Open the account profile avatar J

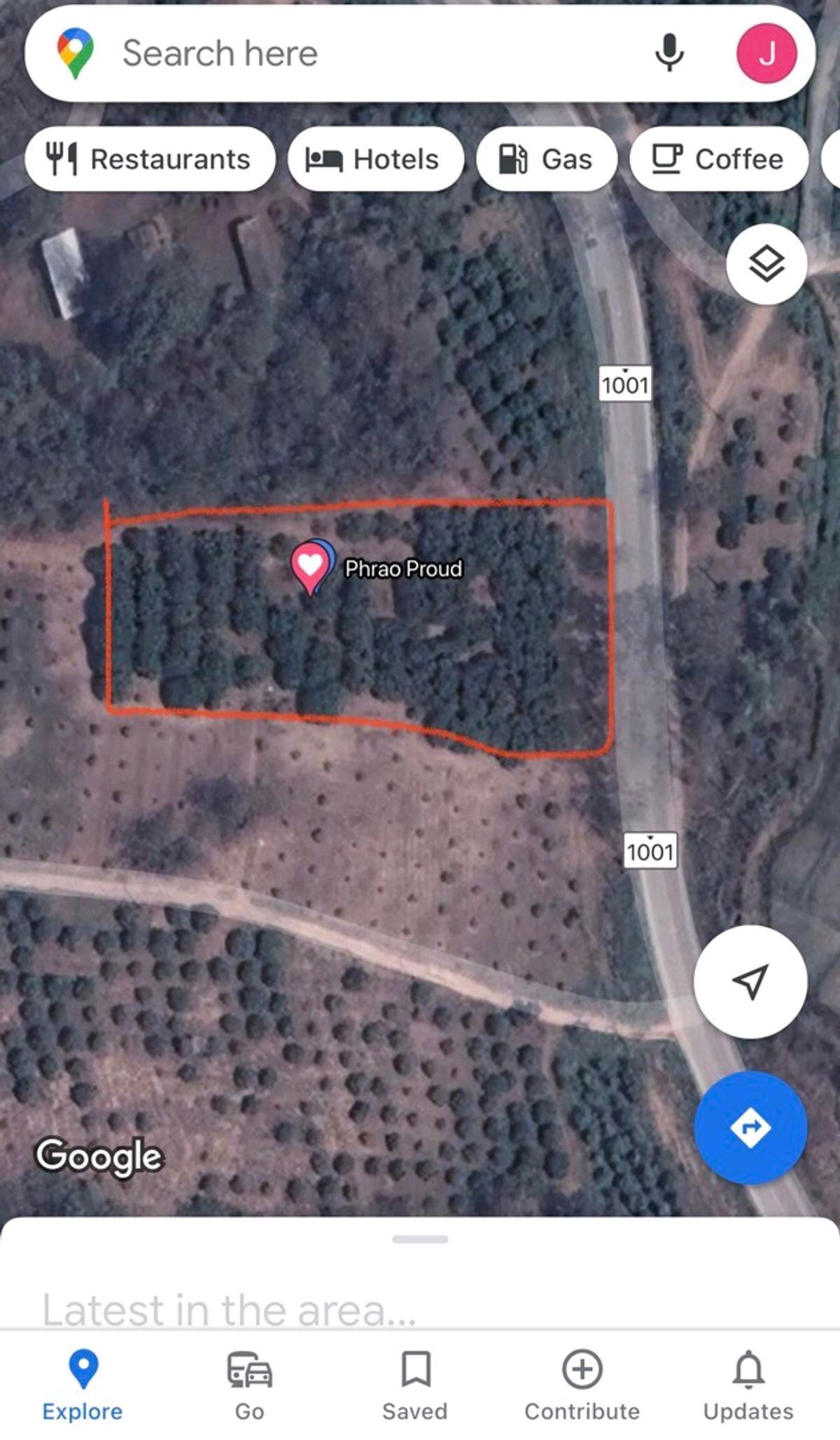pyautogui.click(x=766, y=53)
